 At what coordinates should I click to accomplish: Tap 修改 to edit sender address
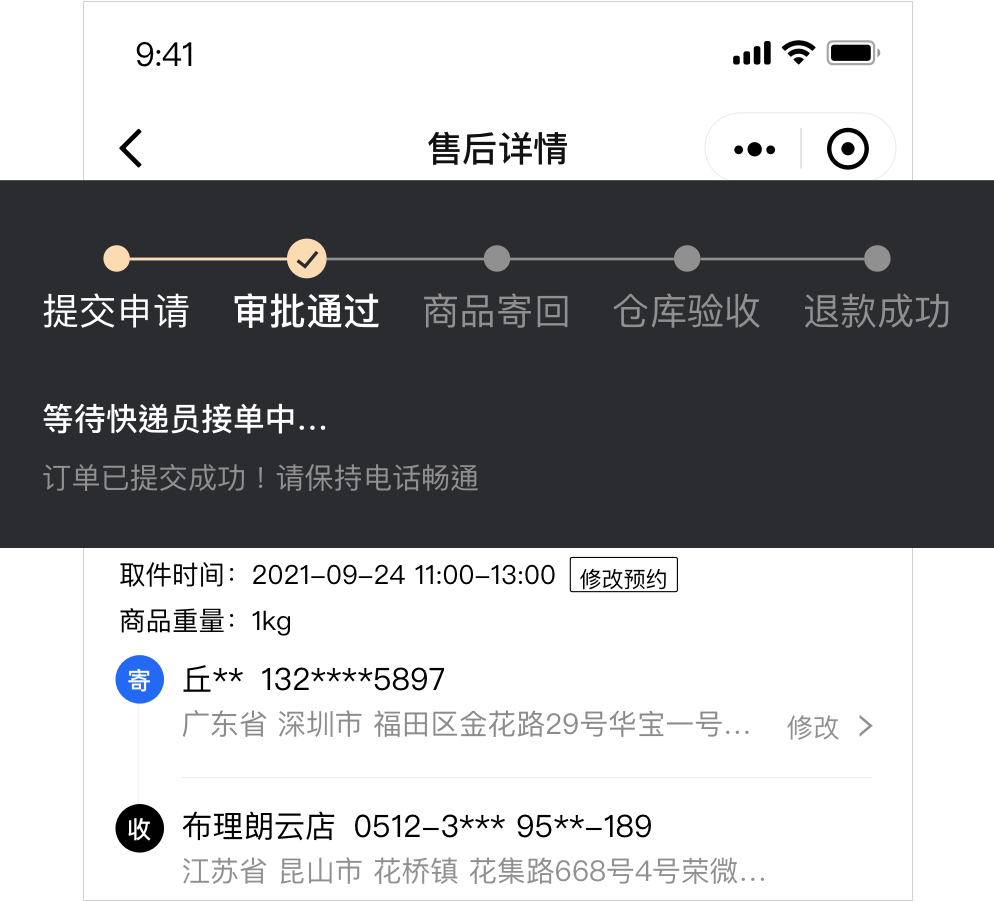tap(829, 727)
